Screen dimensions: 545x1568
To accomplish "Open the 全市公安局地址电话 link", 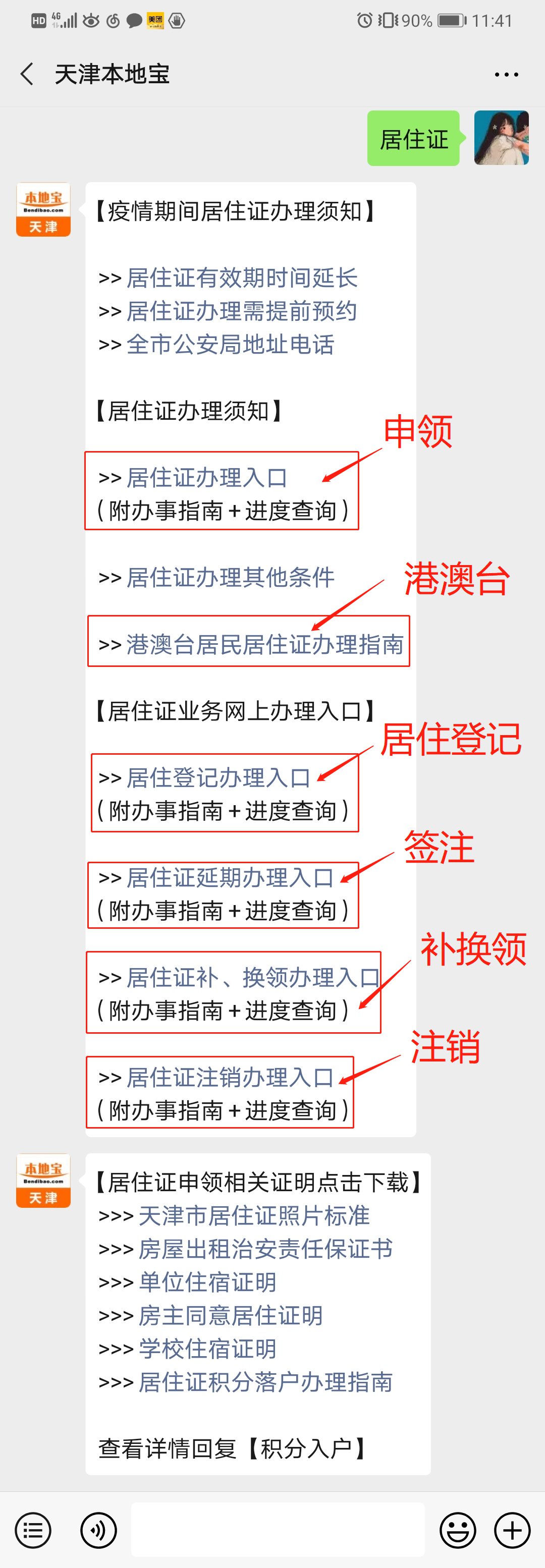I will pos(230,345).
